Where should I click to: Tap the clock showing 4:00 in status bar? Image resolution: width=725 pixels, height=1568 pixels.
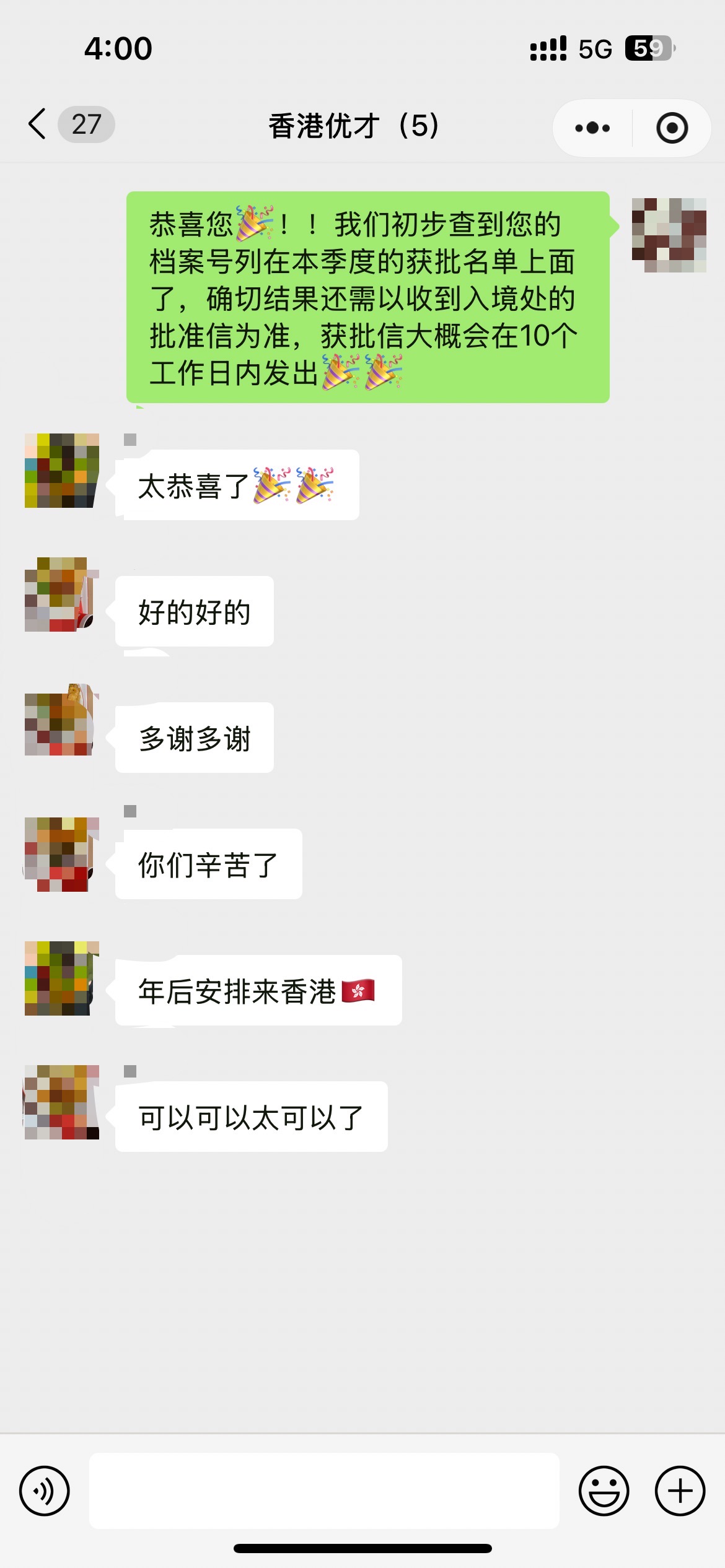point(118,48)
